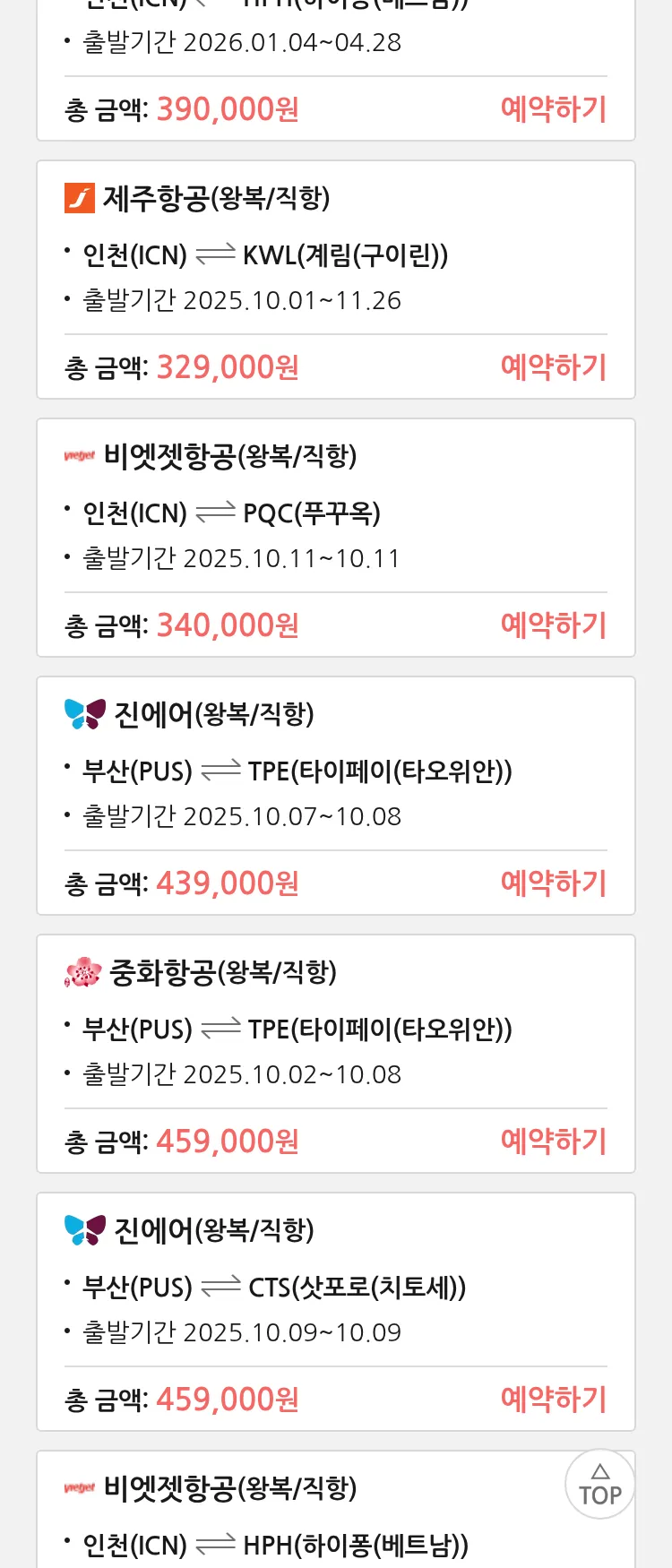Reserve the 진에어 부산–TPE 439,000원 flight
This screenshot has width=672, height=1568.
(x=553, y=883)
